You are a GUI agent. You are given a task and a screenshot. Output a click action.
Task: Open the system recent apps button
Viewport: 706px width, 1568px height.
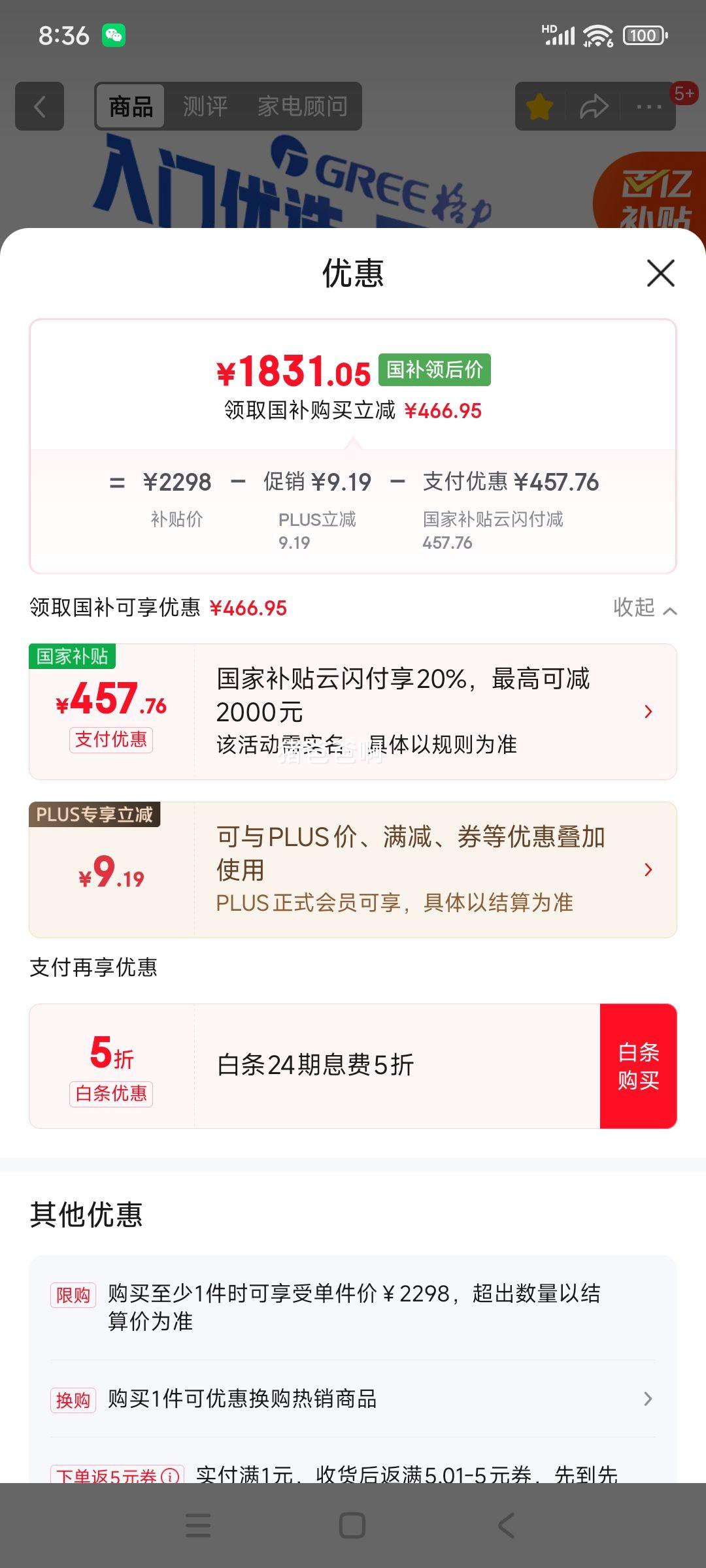click(198, 1526)
